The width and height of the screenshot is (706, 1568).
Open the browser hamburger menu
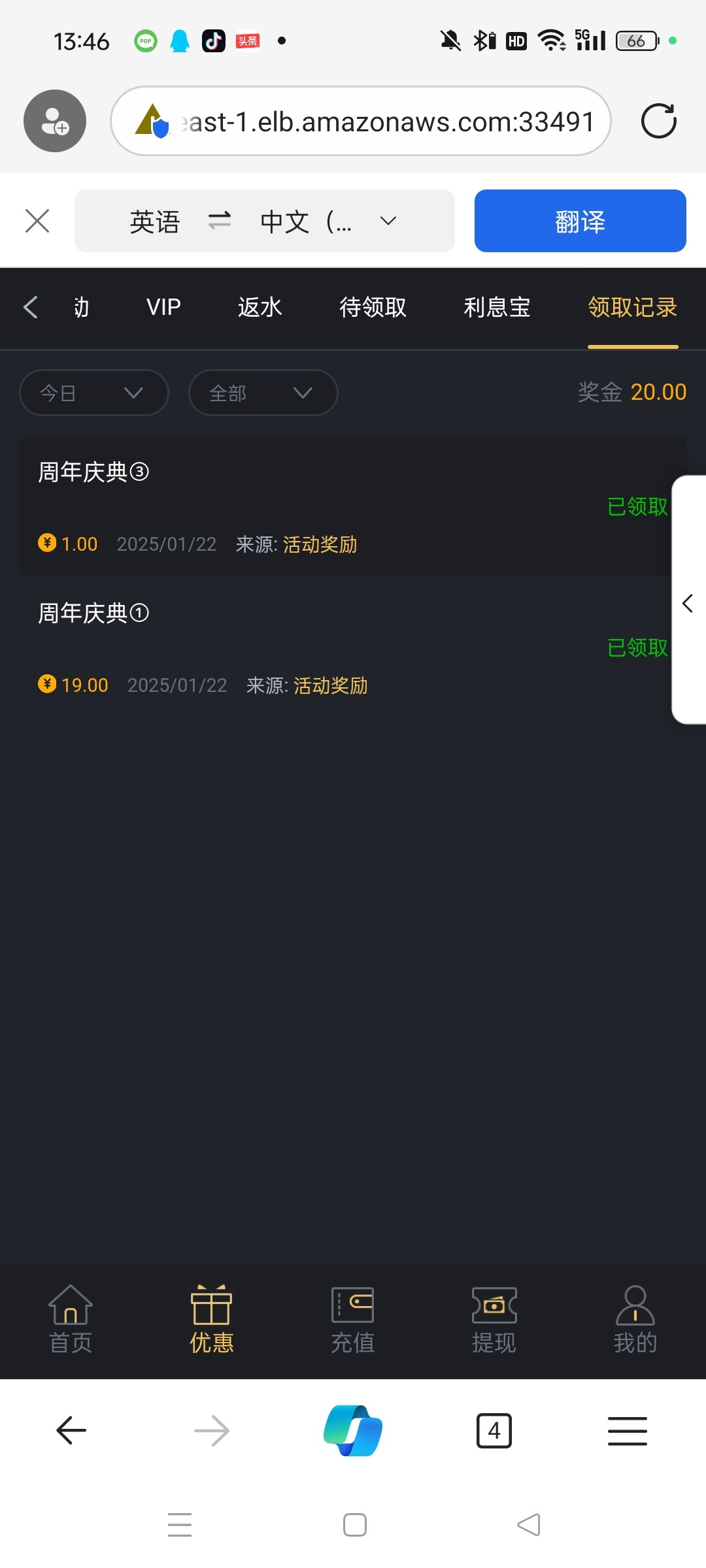click(628, 1431)
